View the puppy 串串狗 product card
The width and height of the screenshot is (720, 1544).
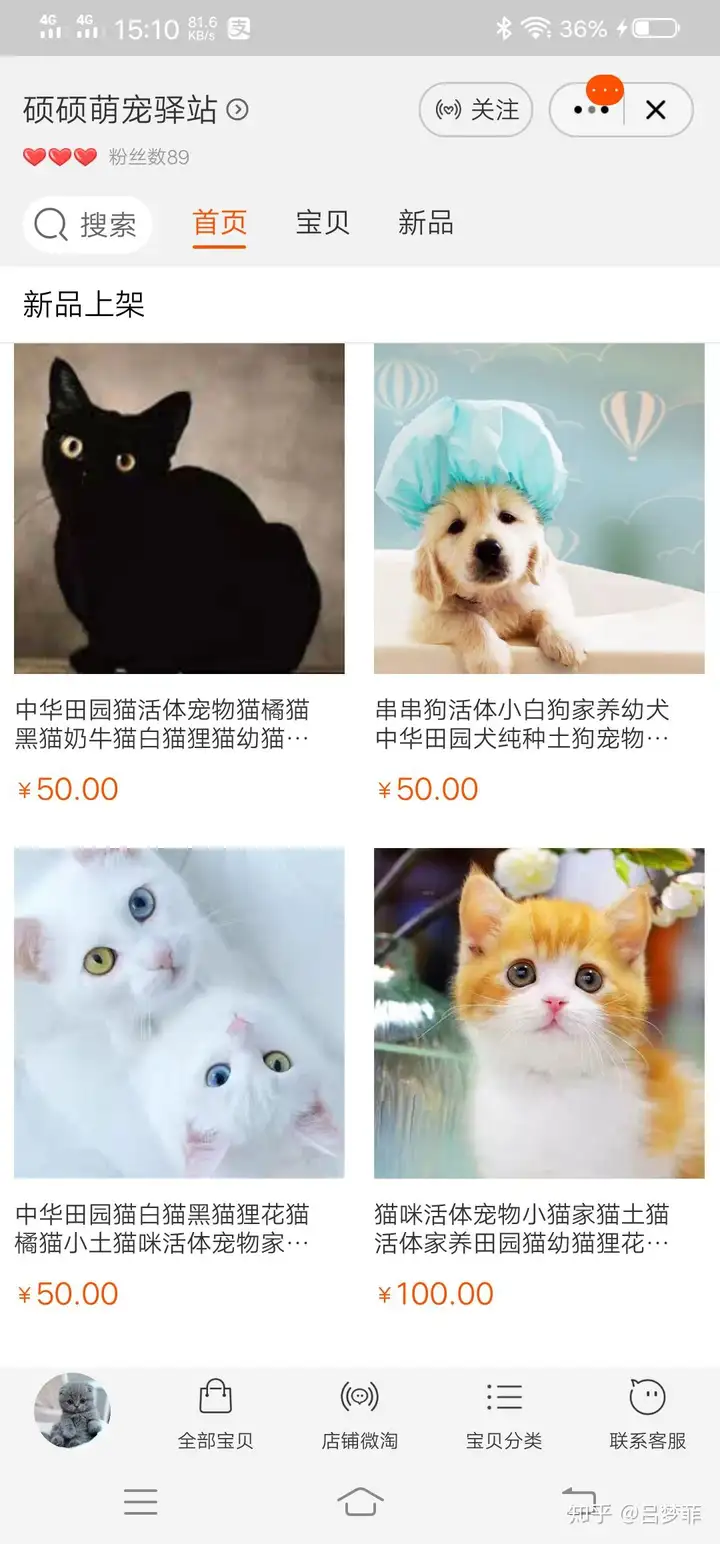(539, 509)
